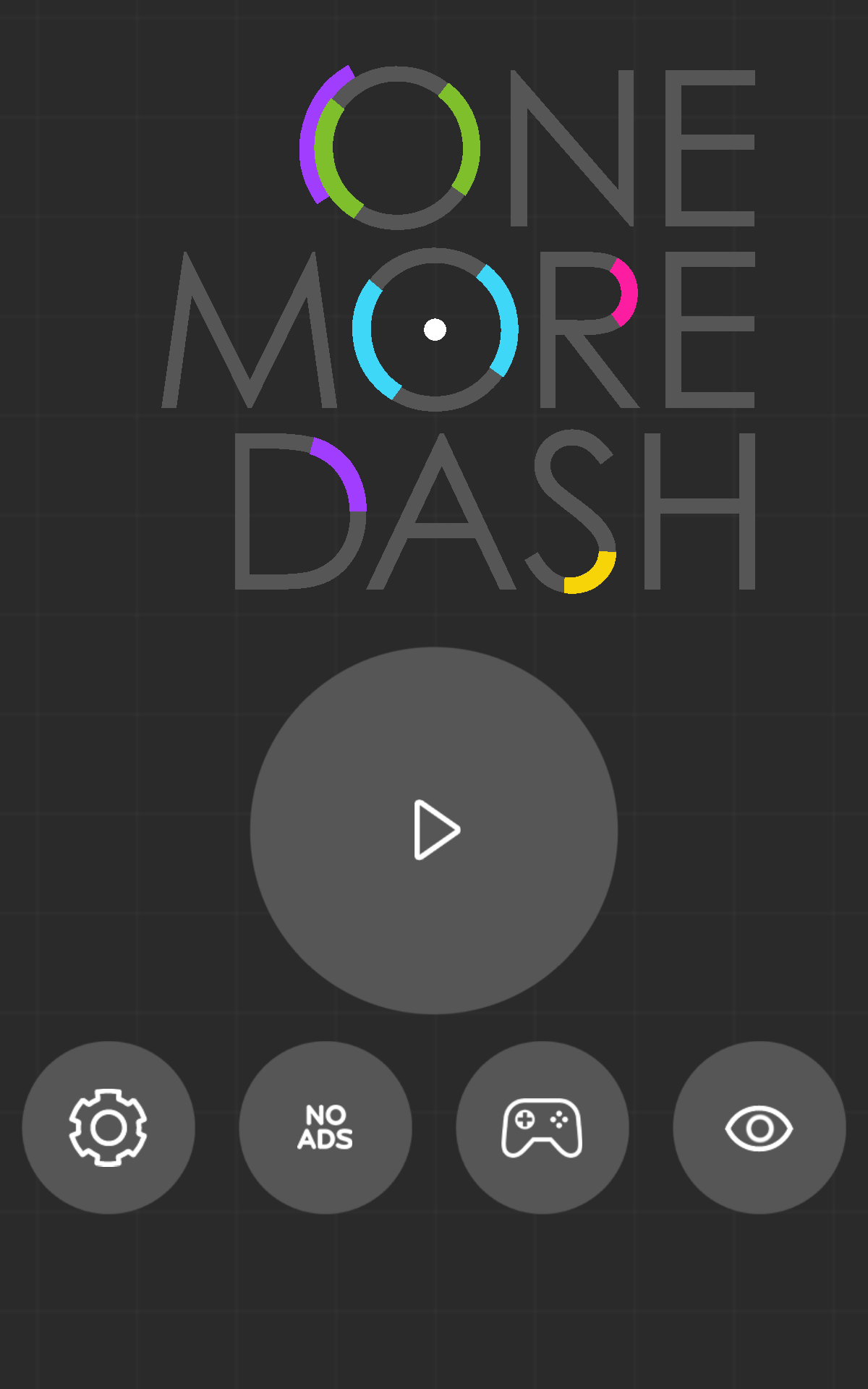868x1389 pixels.
Task: Tap the eye icon button
Action: click(x=759, y=1127)
